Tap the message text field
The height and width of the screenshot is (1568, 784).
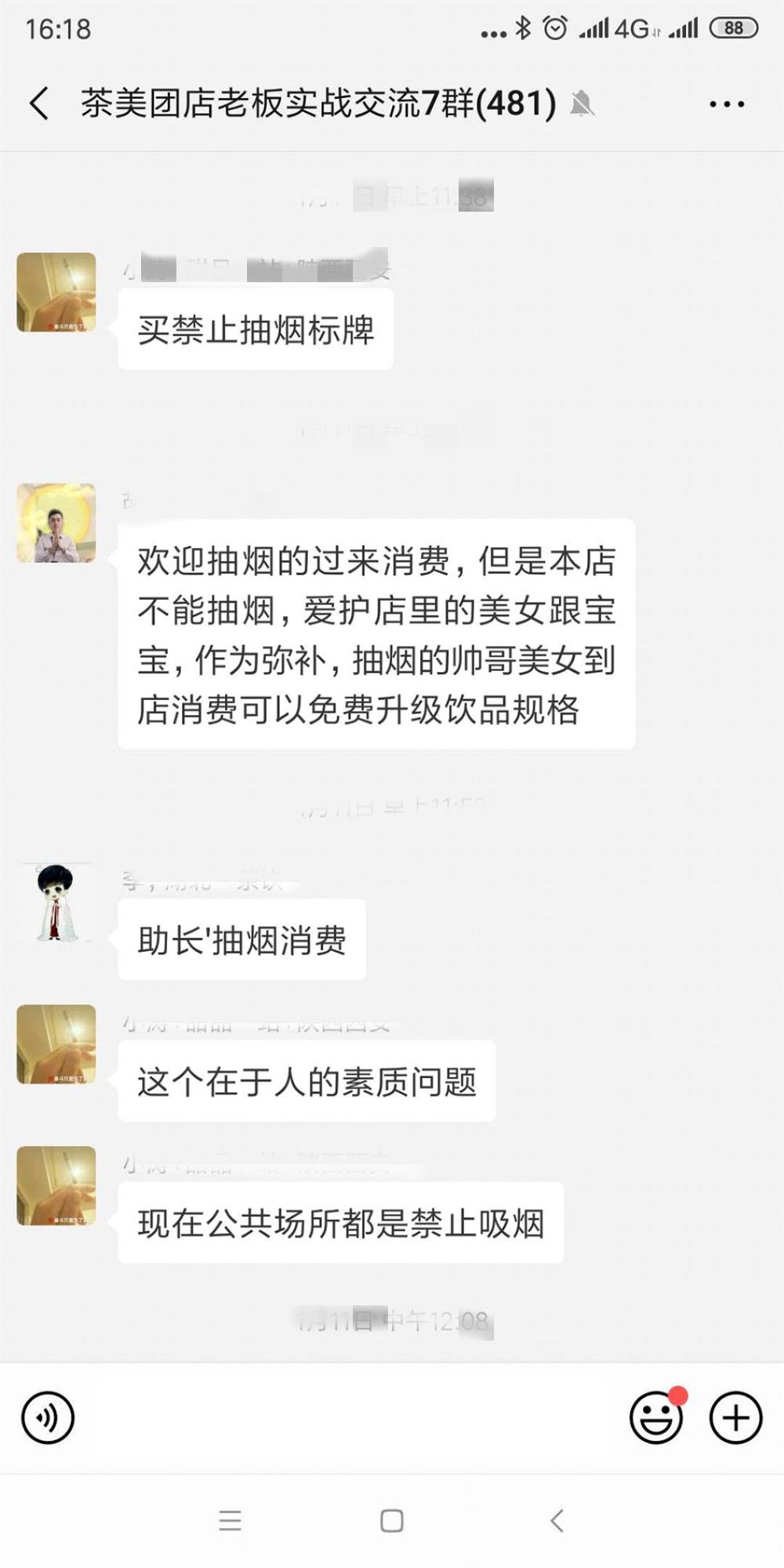pyautogui.click(x=353, y=1417)
